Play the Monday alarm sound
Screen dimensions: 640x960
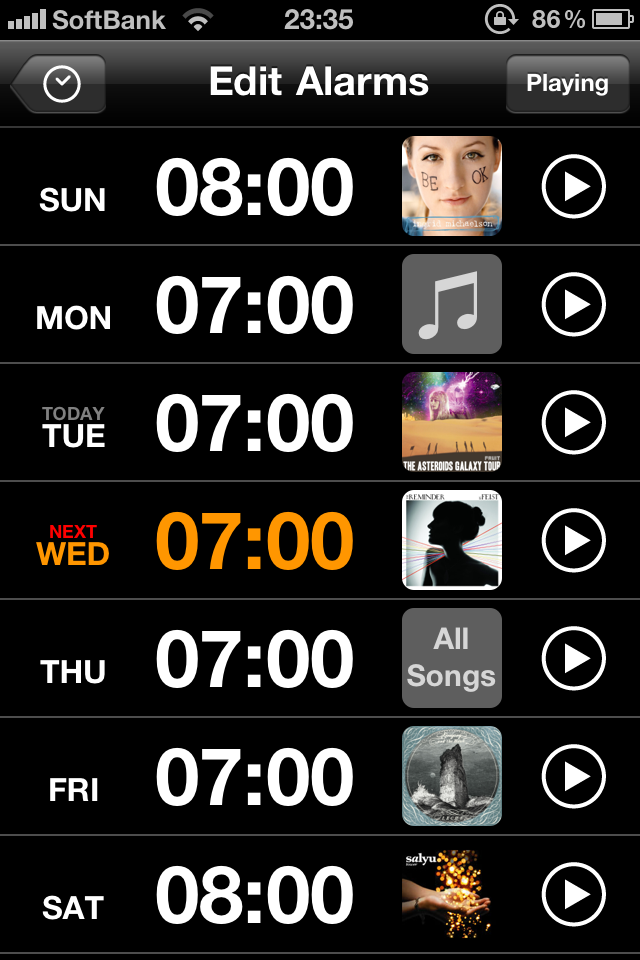tap(573, 304)
